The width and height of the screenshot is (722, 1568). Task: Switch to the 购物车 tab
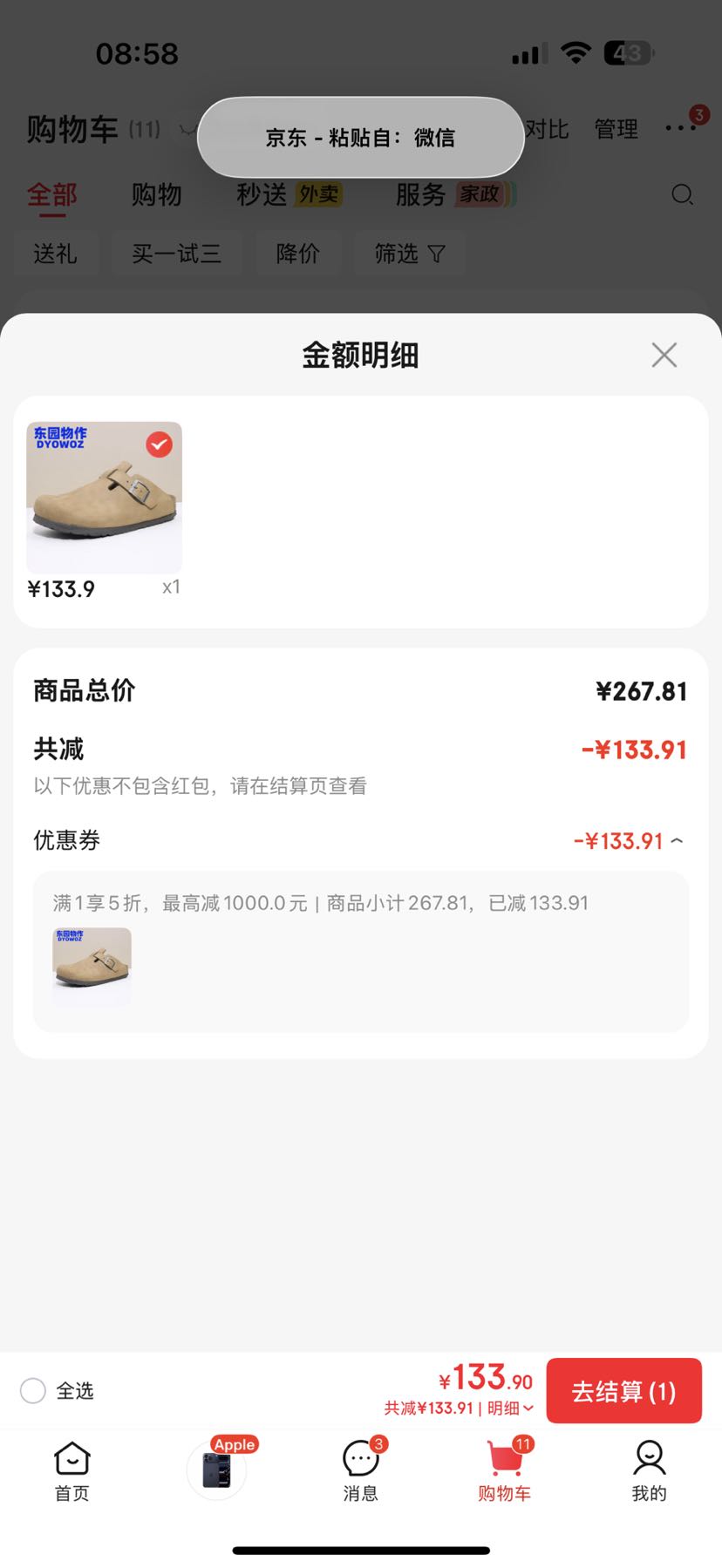[x=505, y=1471]
